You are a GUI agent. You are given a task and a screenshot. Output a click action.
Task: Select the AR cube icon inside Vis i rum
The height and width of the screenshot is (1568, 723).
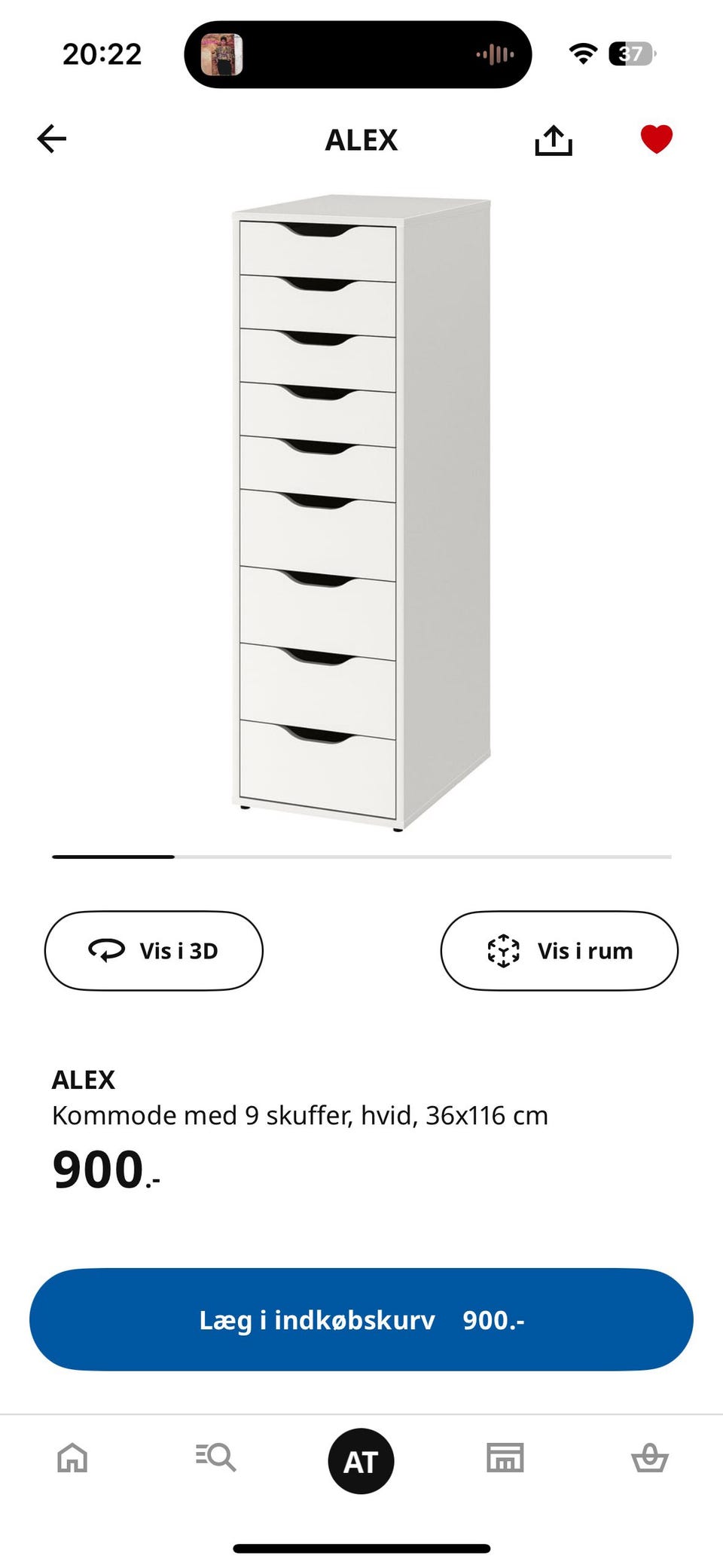point(503,950)
